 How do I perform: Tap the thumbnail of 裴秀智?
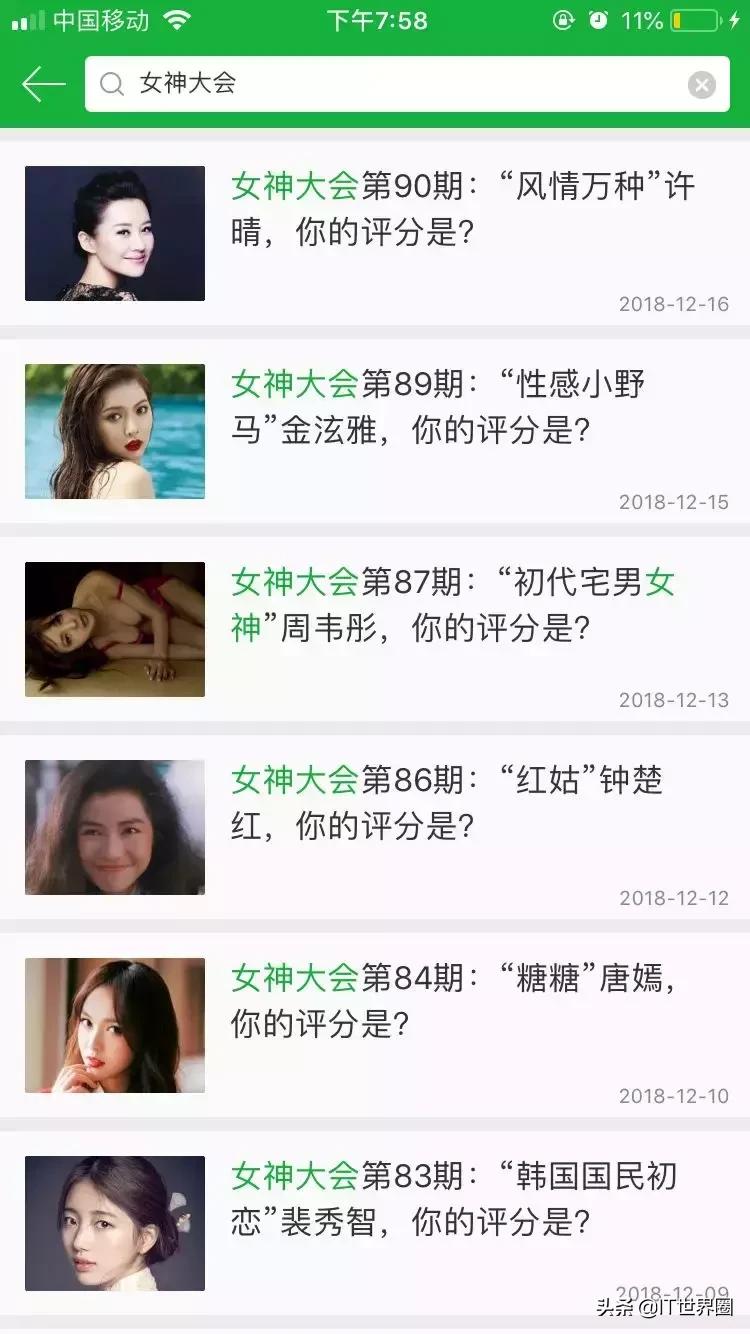[114, 1222]
